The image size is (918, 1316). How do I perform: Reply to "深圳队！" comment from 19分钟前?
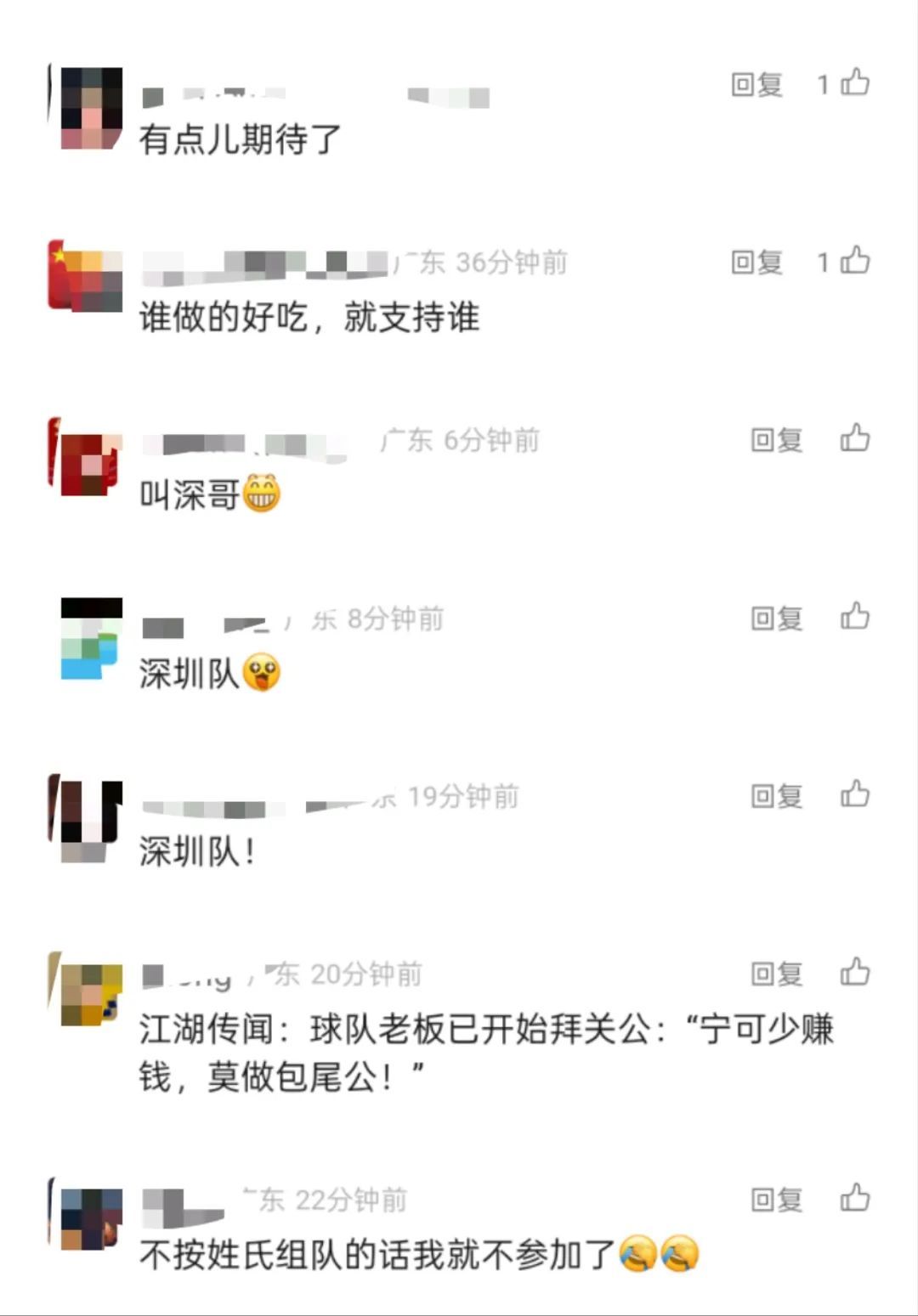point(776,795)
